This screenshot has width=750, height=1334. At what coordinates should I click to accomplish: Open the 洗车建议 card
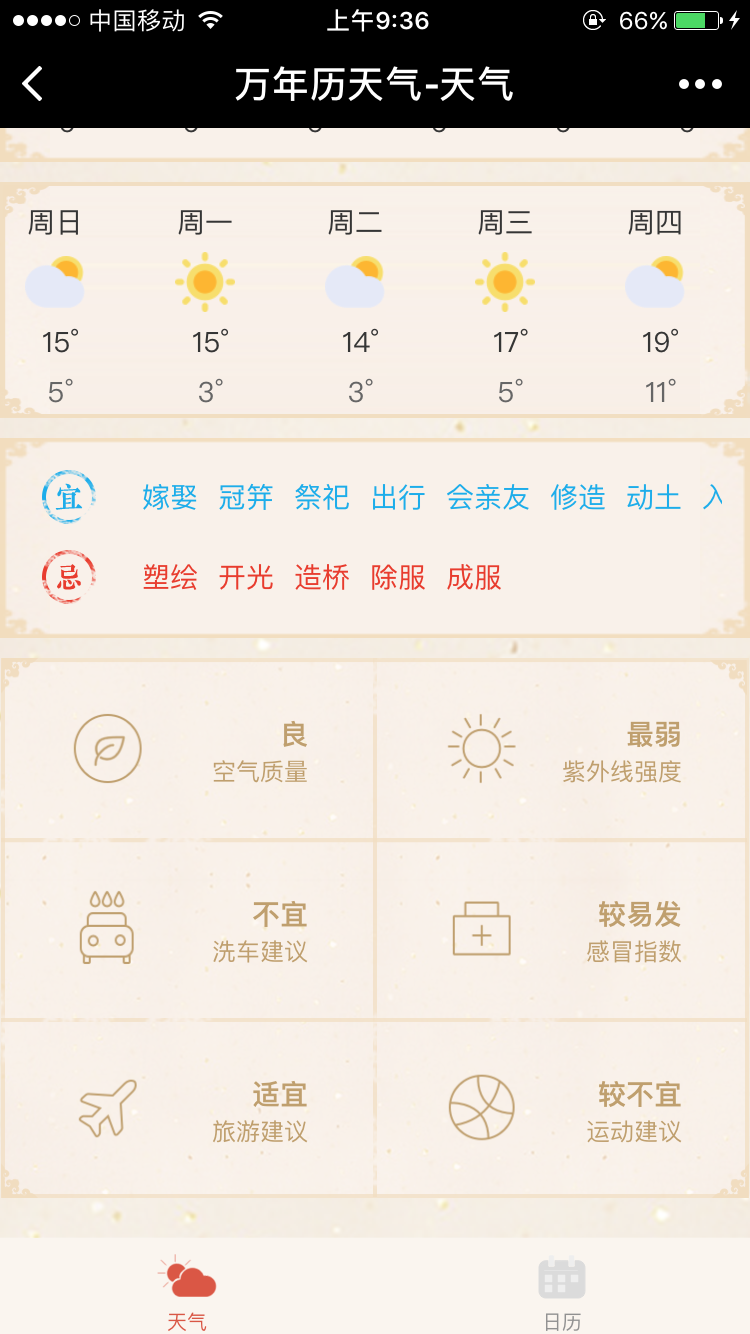point(190,930)
